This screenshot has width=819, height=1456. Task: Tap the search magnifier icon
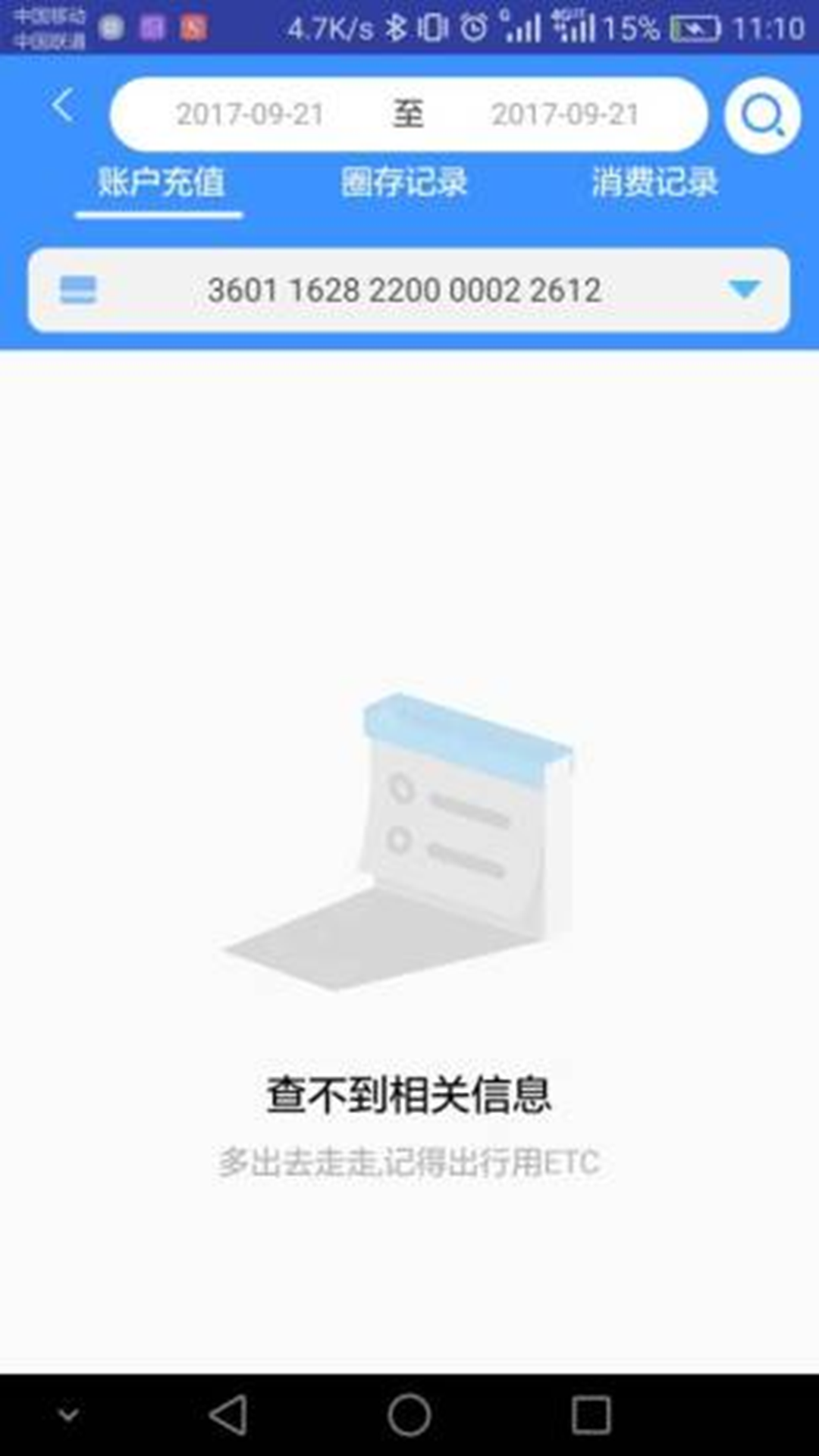point(762,115)
